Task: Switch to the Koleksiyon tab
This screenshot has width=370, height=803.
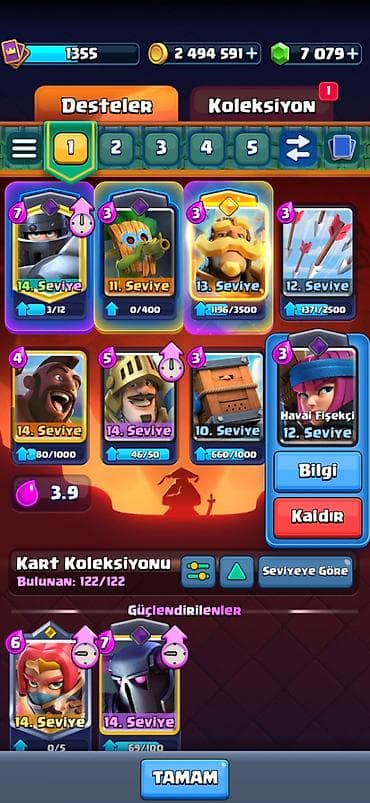Action: coord(261,105)
